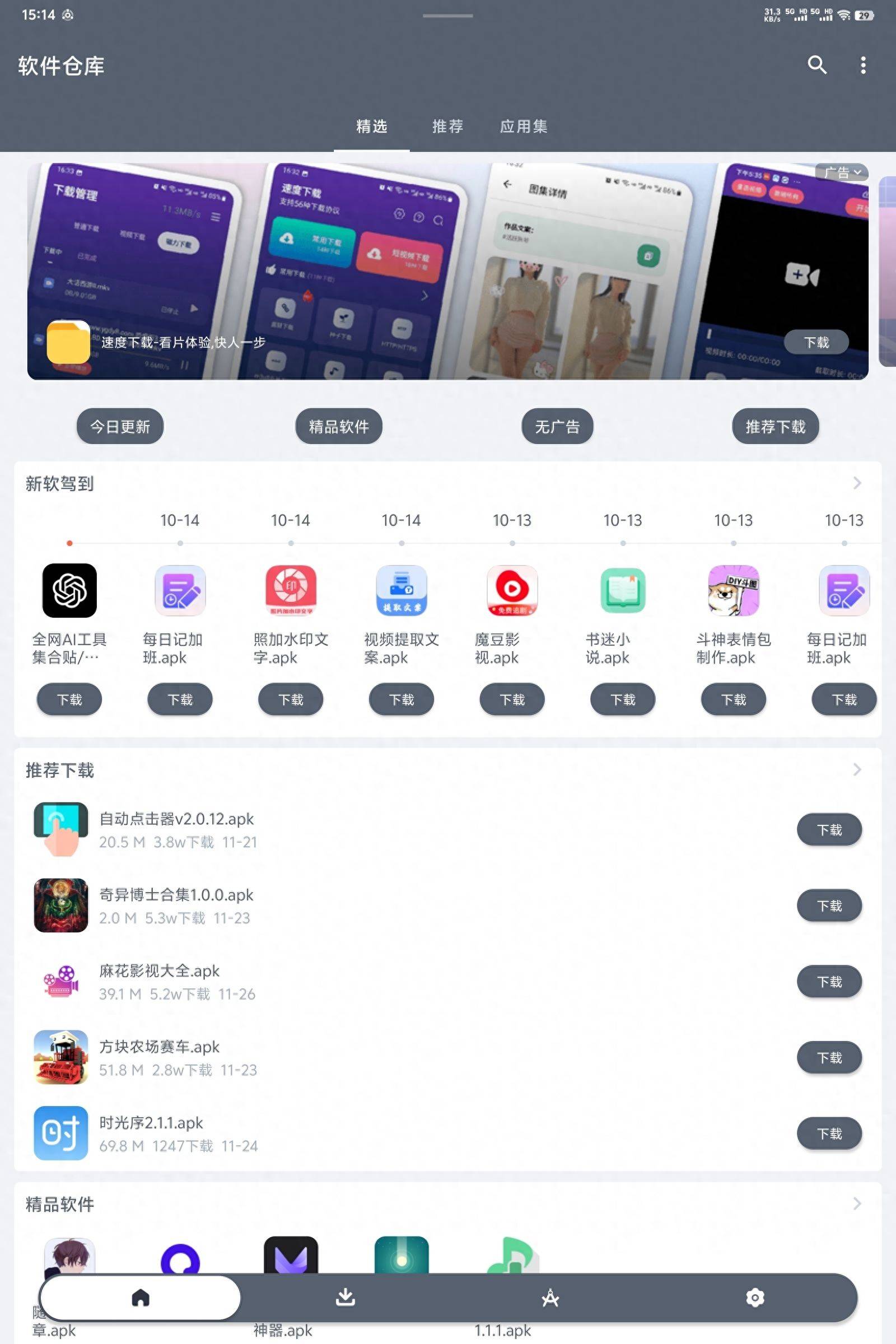Screen dimensions: 896x1344
Task: Open the settings gear in bottom bar
Action: click(754, 1297)
